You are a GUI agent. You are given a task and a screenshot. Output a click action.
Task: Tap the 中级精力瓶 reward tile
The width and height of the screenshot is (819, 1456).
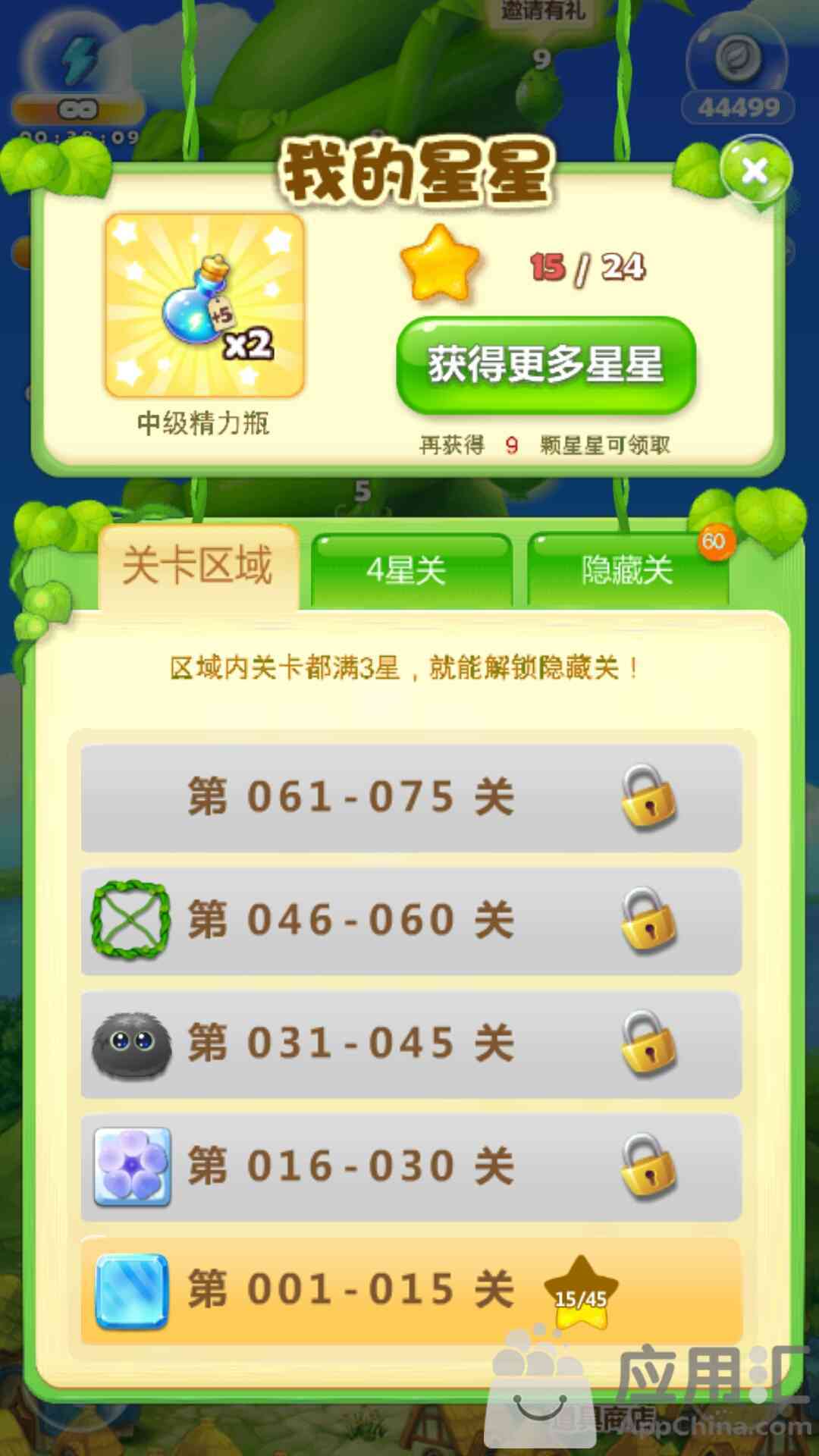pyautogui.click(x=205, y=306)
